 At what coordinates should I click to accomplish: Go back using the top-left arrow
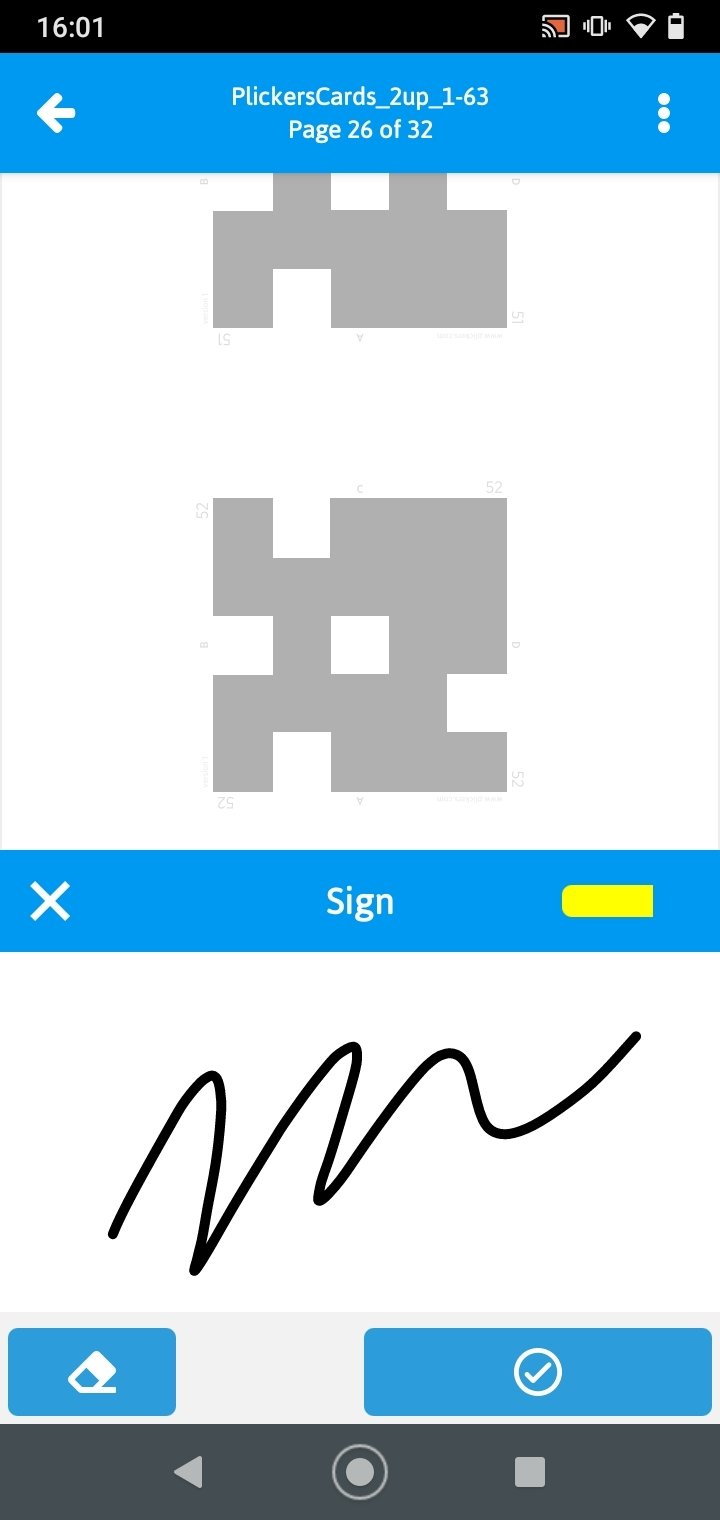point(56,113)
